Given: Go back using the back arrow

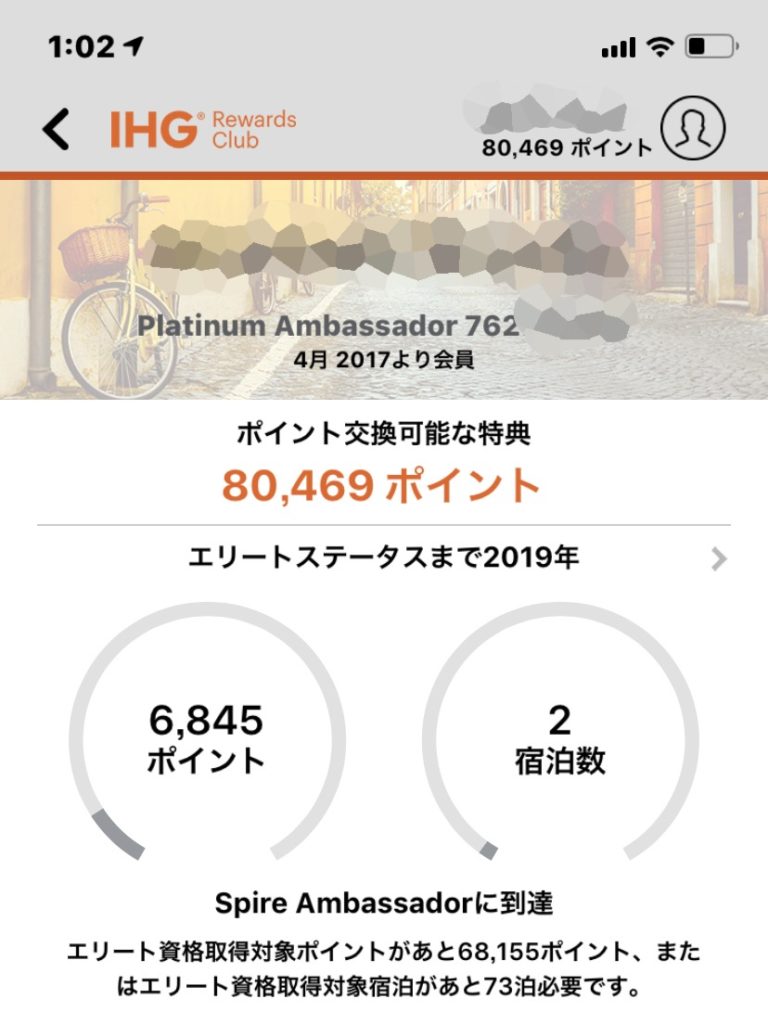Looking at the screenshot, I should tap(56, 129).
